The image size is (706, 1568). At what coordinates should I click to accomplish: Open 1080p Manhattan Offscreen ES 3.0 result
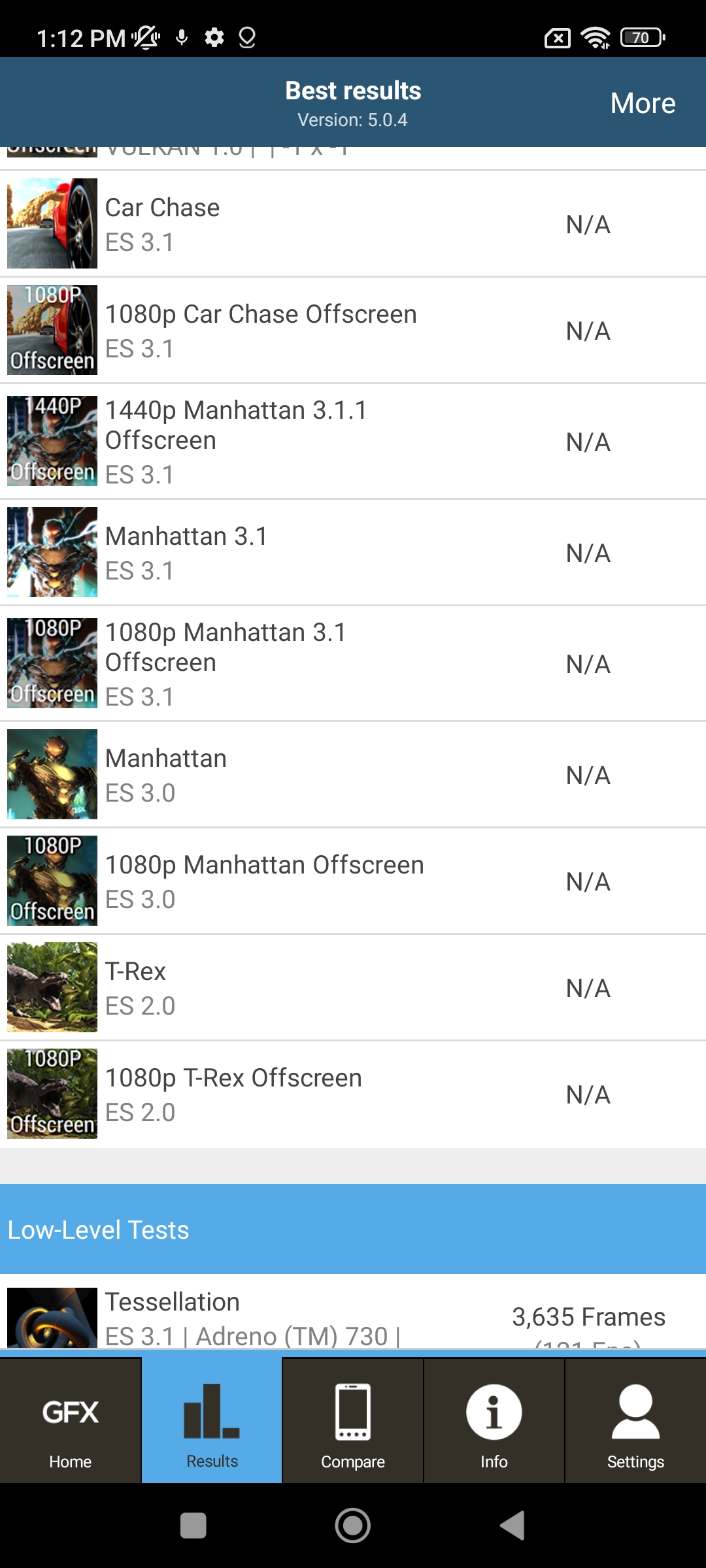click(353, 881)
